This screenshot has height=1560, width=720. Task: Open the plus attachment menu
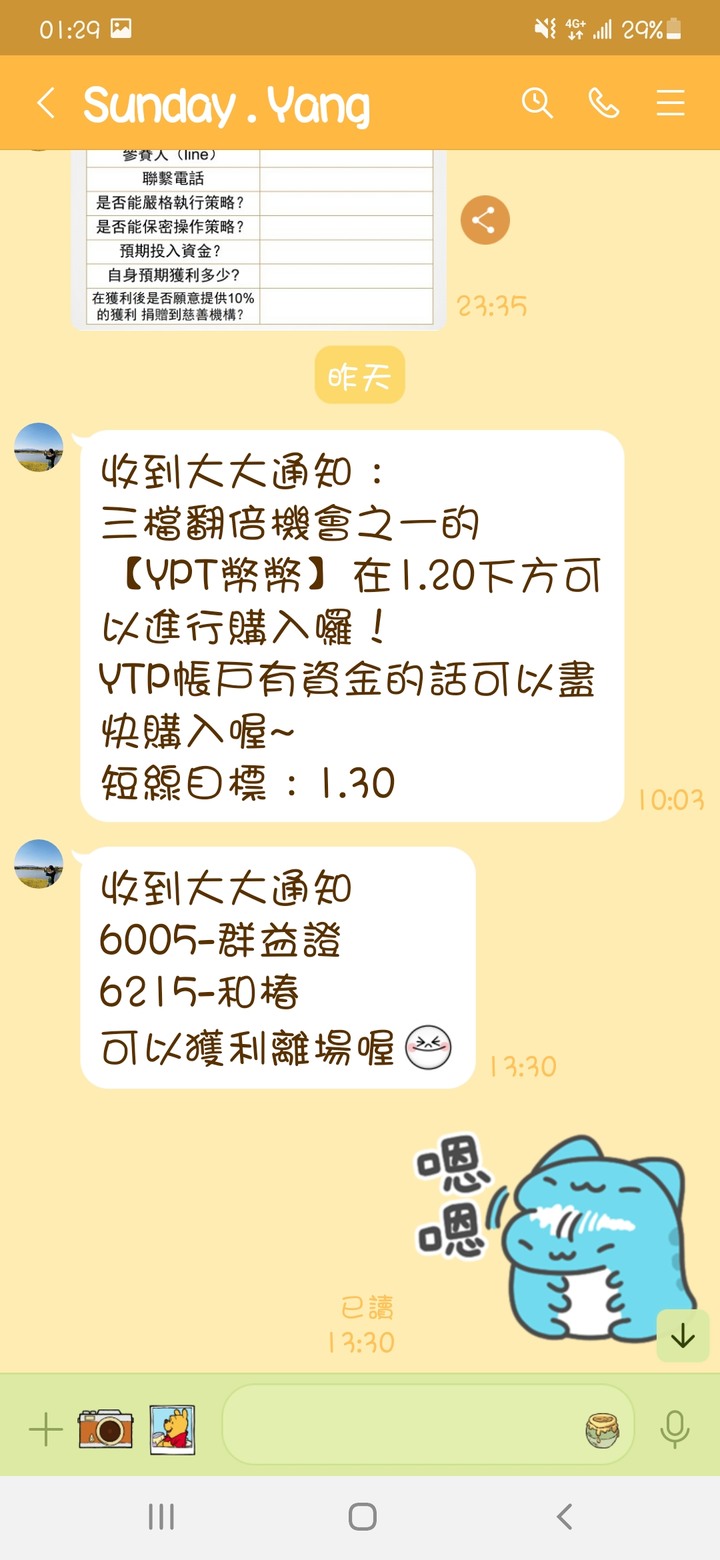click(x=45, y=1430)
